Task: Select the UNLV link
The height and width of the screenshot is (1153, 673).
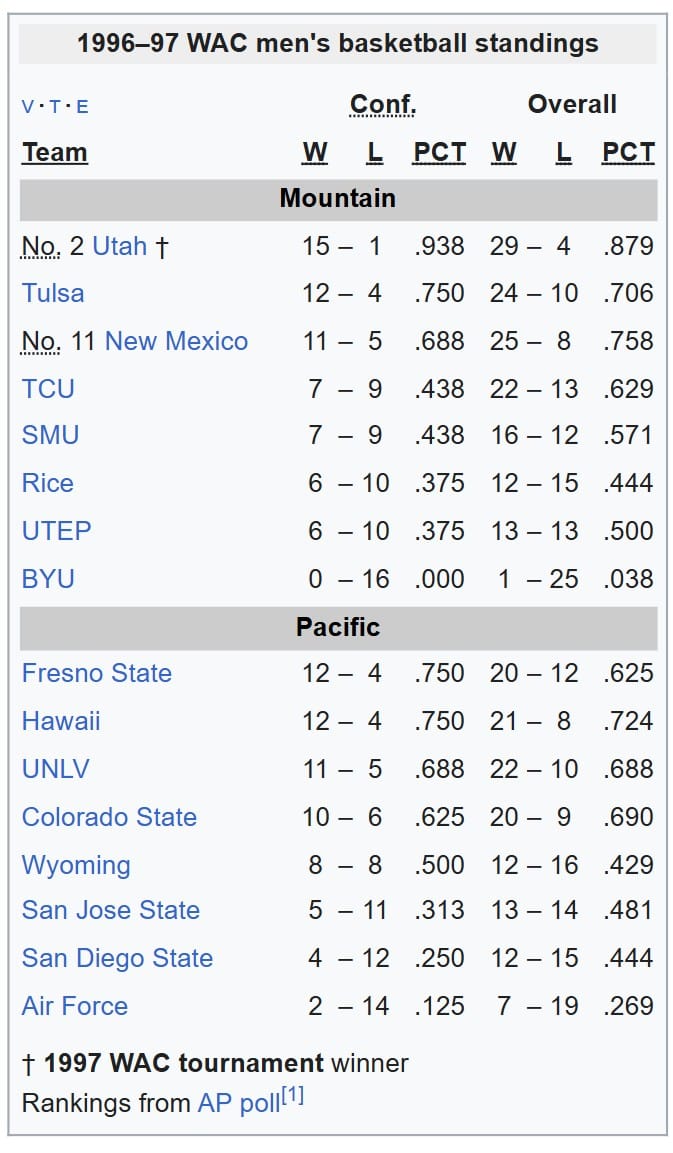Action: tap(56, 769)
